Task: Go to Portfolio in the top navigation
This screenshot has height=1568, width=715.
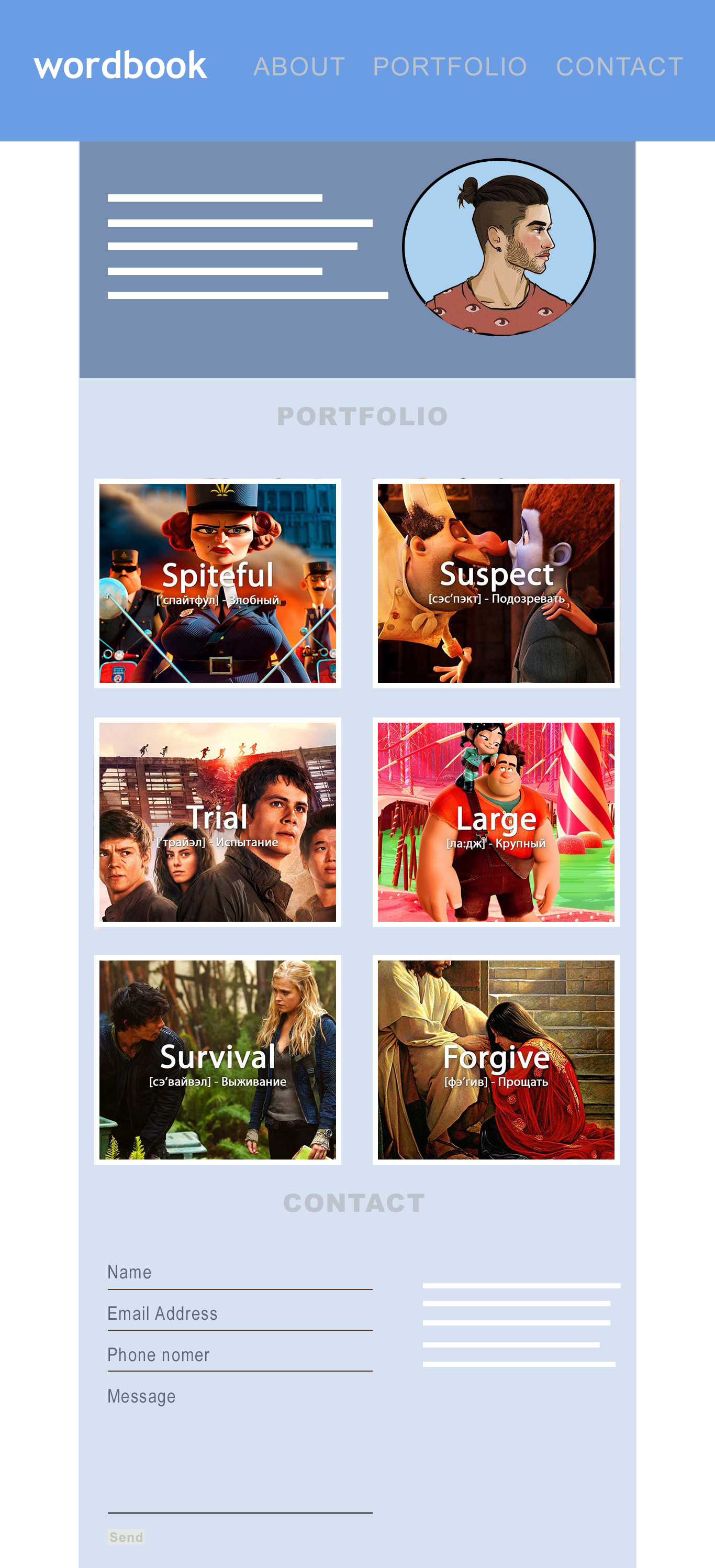Action: 450,67
